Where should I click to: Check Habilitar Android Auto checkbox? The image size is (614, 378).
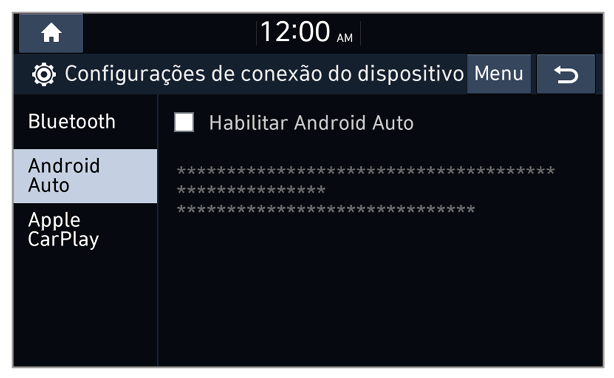coord(184,122)
